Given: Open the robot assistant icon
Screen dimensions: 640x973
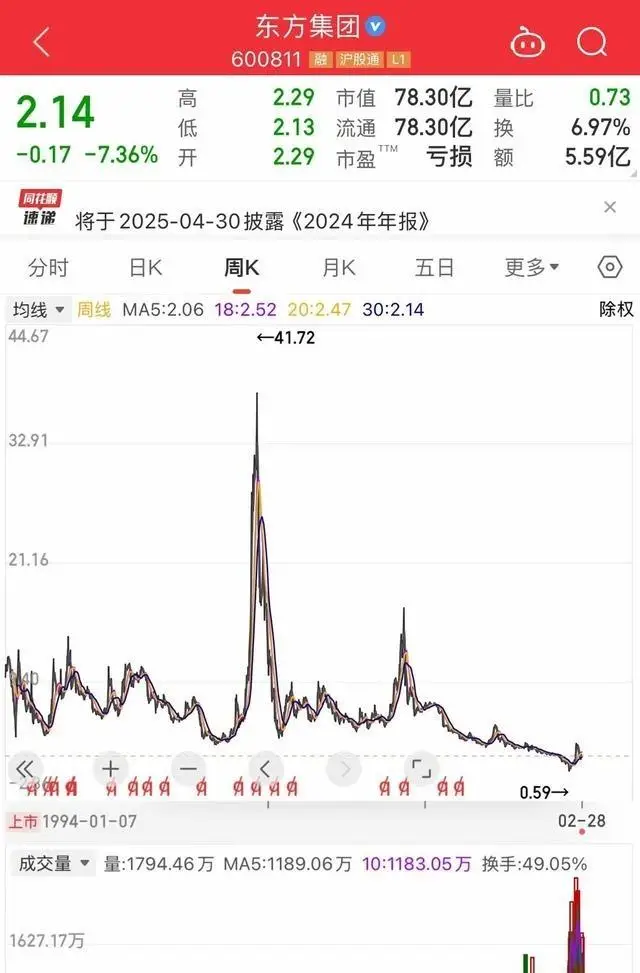Looking at the screenshot, I should click(527, 42).
